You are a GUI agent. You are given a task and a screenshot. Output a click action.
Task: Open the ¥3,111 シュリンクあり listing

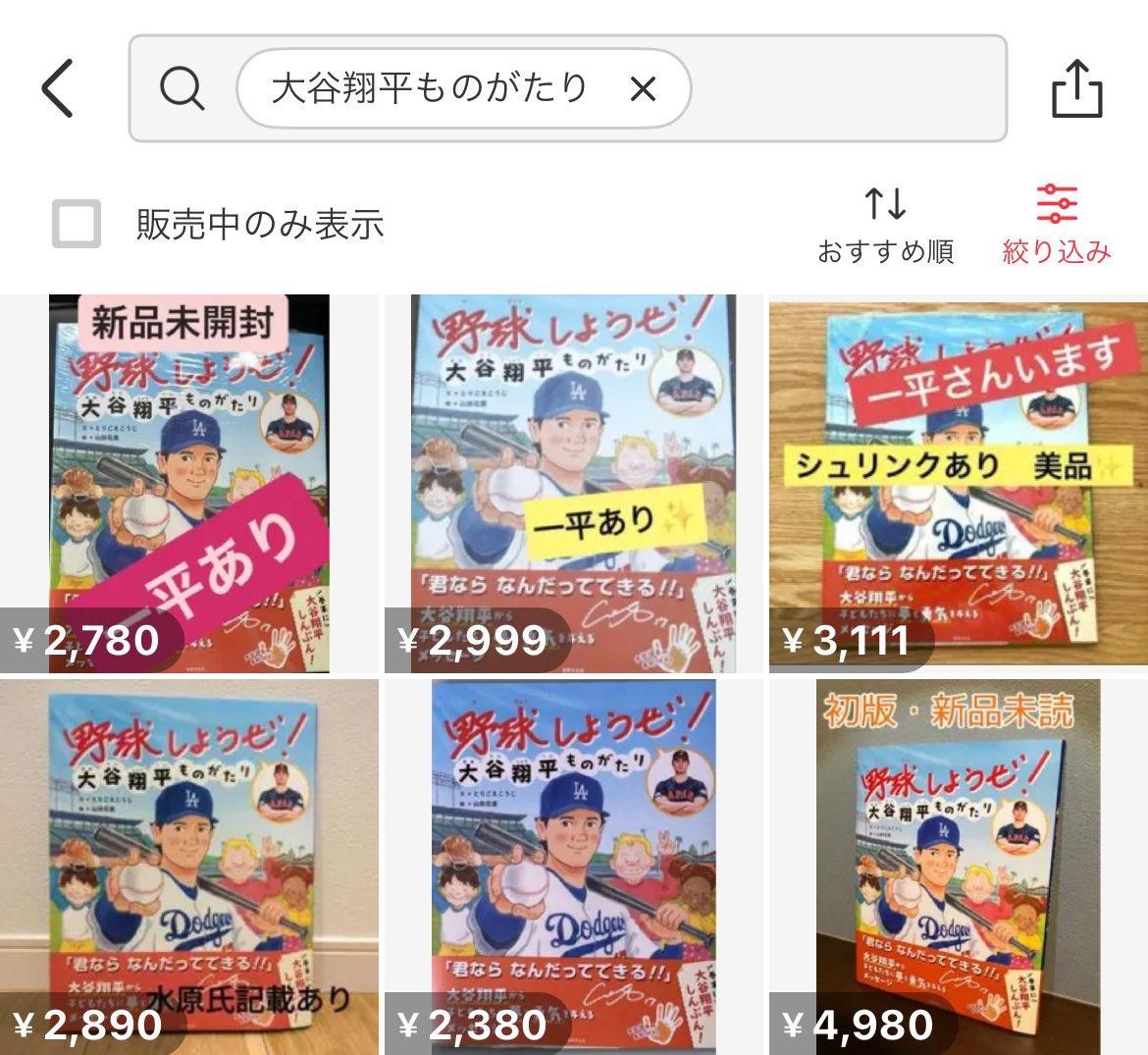[958, 481]
